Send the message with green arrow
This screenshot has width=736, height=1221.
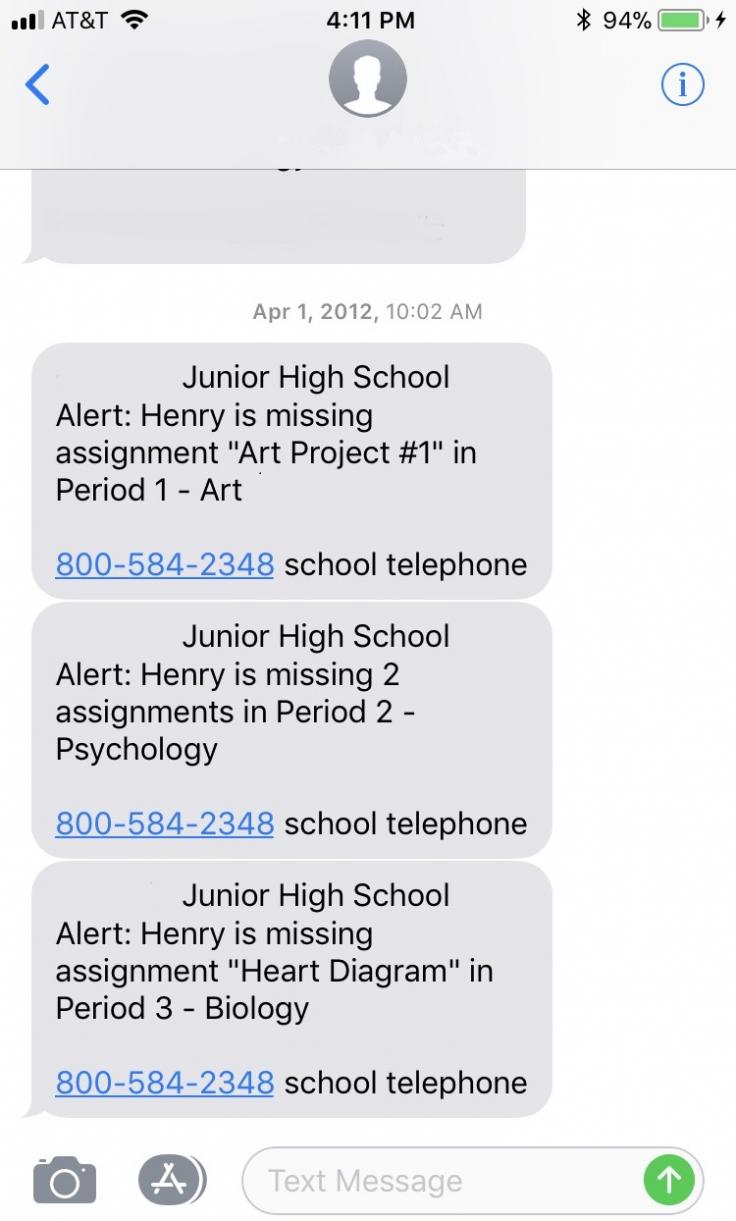[669, 1181]
